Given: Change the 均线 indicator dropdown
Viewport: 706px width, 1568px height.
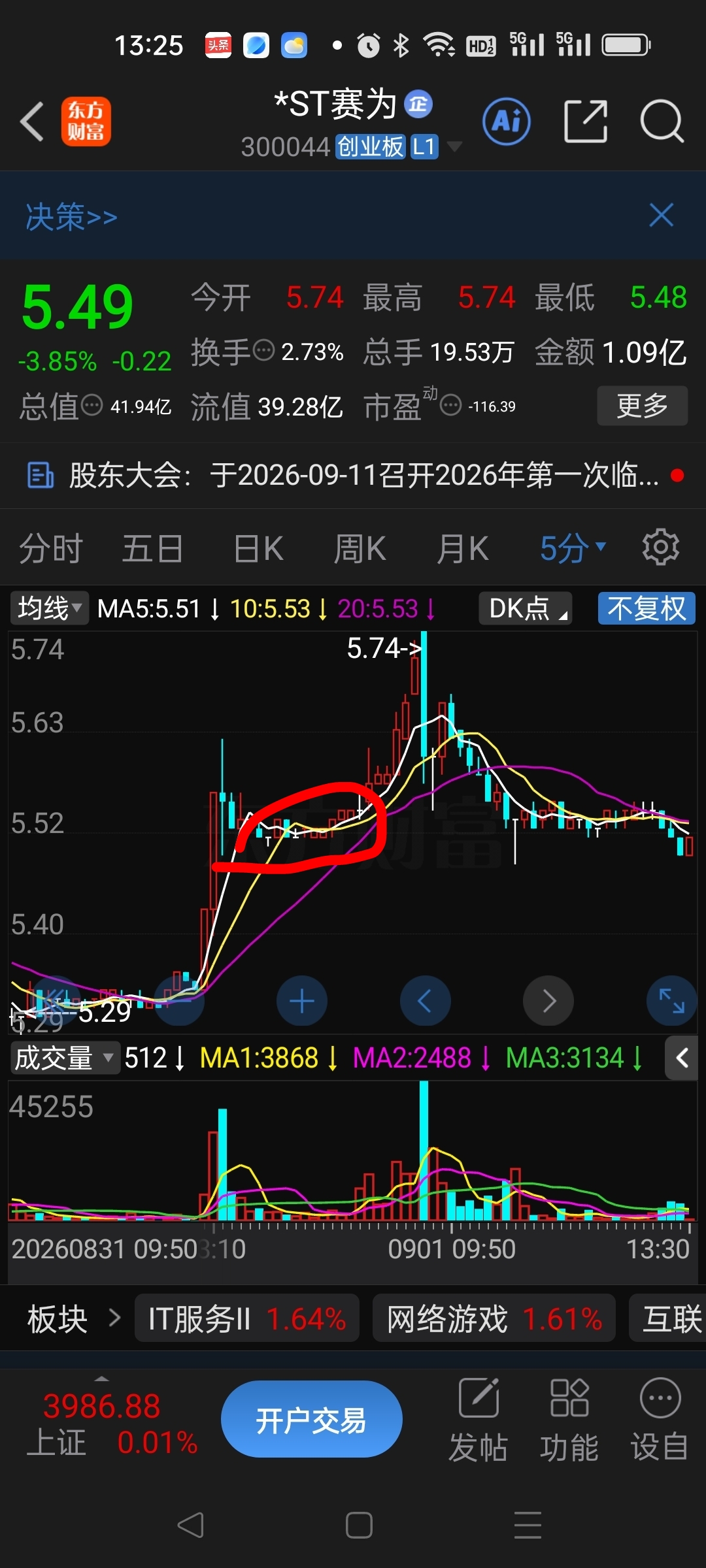Looking at the screenshot, I should [x=49, y=608].
